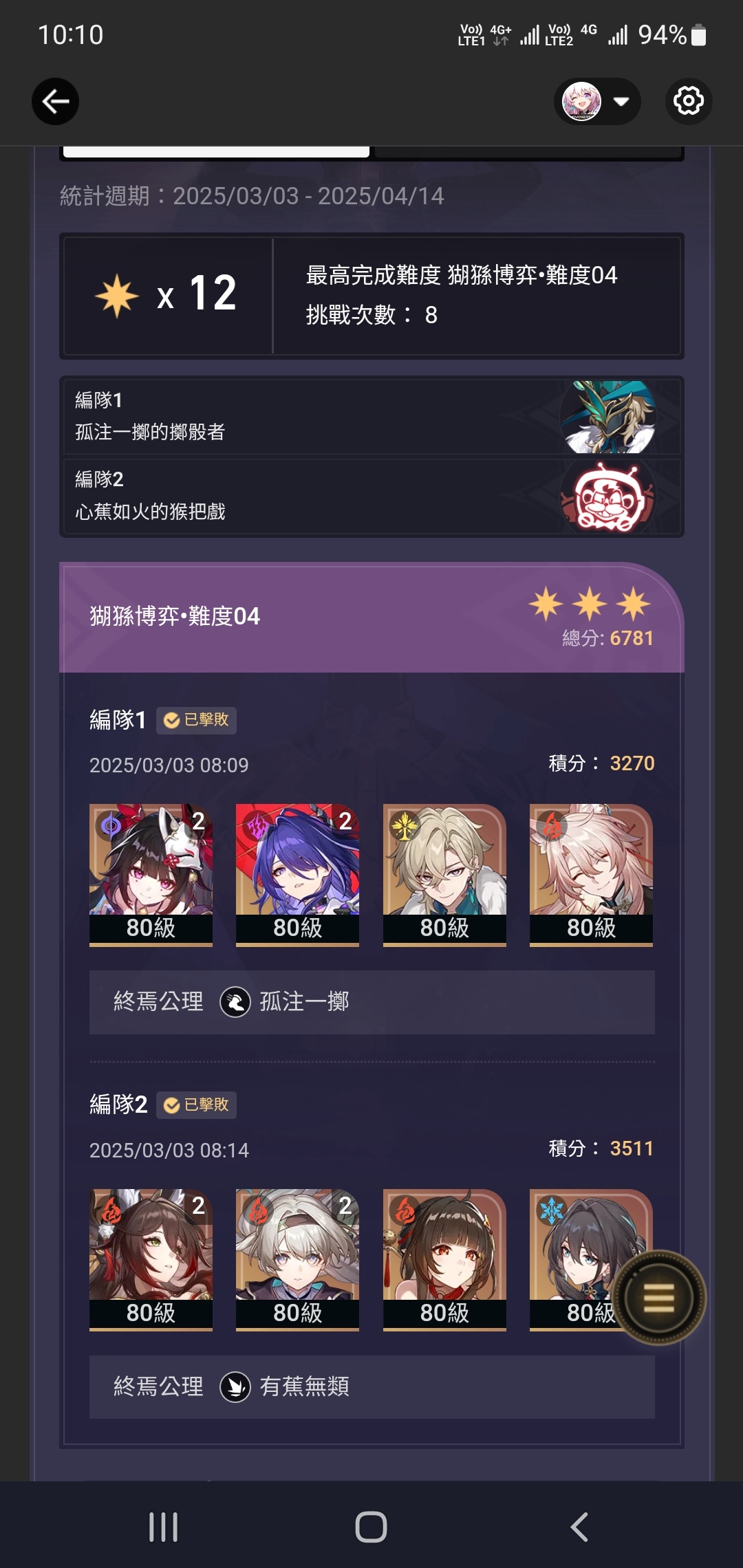743x1568 pixels.
Task: Go back using the top-left arrow
Action: 55,102
